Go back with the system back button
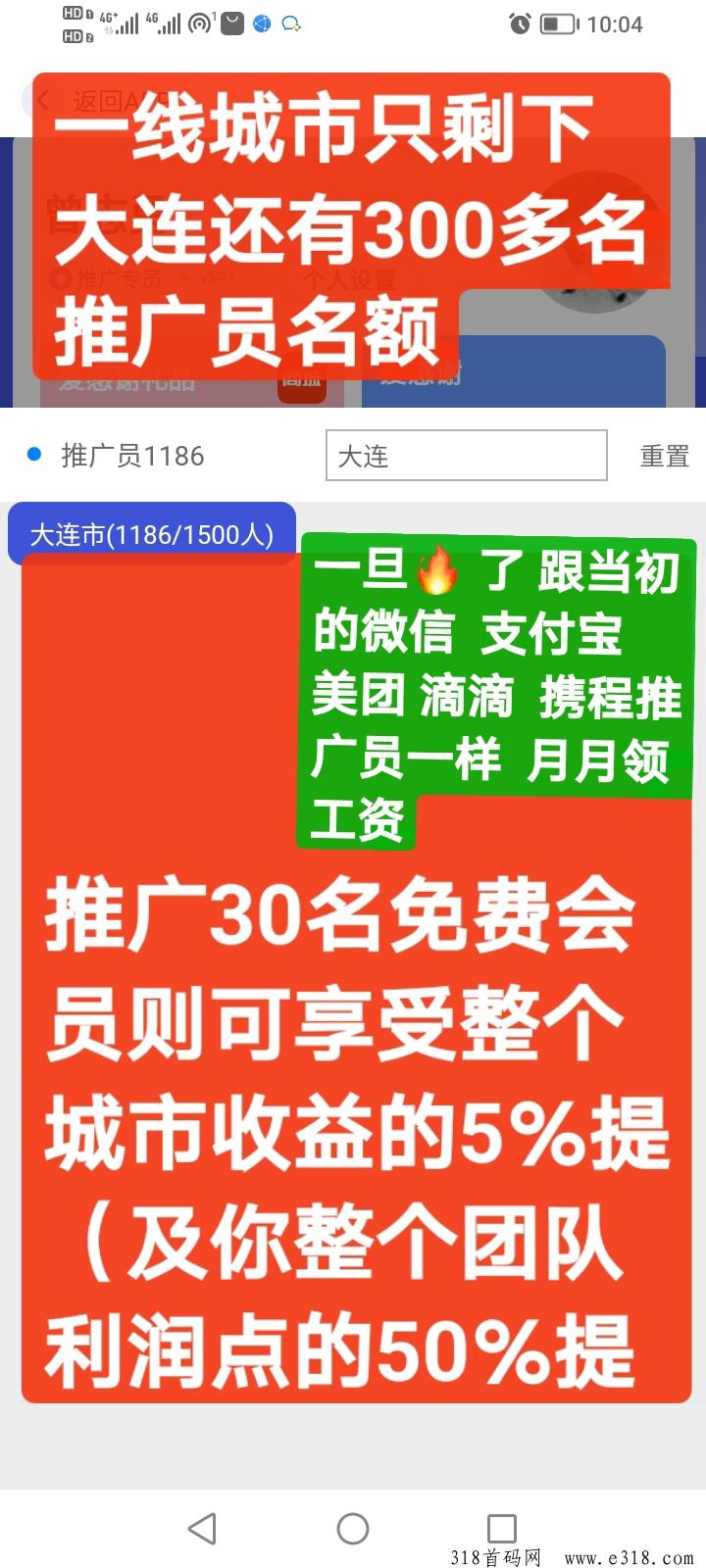Viewport: 706px width, 1568px height. [x=202, y=1529]
